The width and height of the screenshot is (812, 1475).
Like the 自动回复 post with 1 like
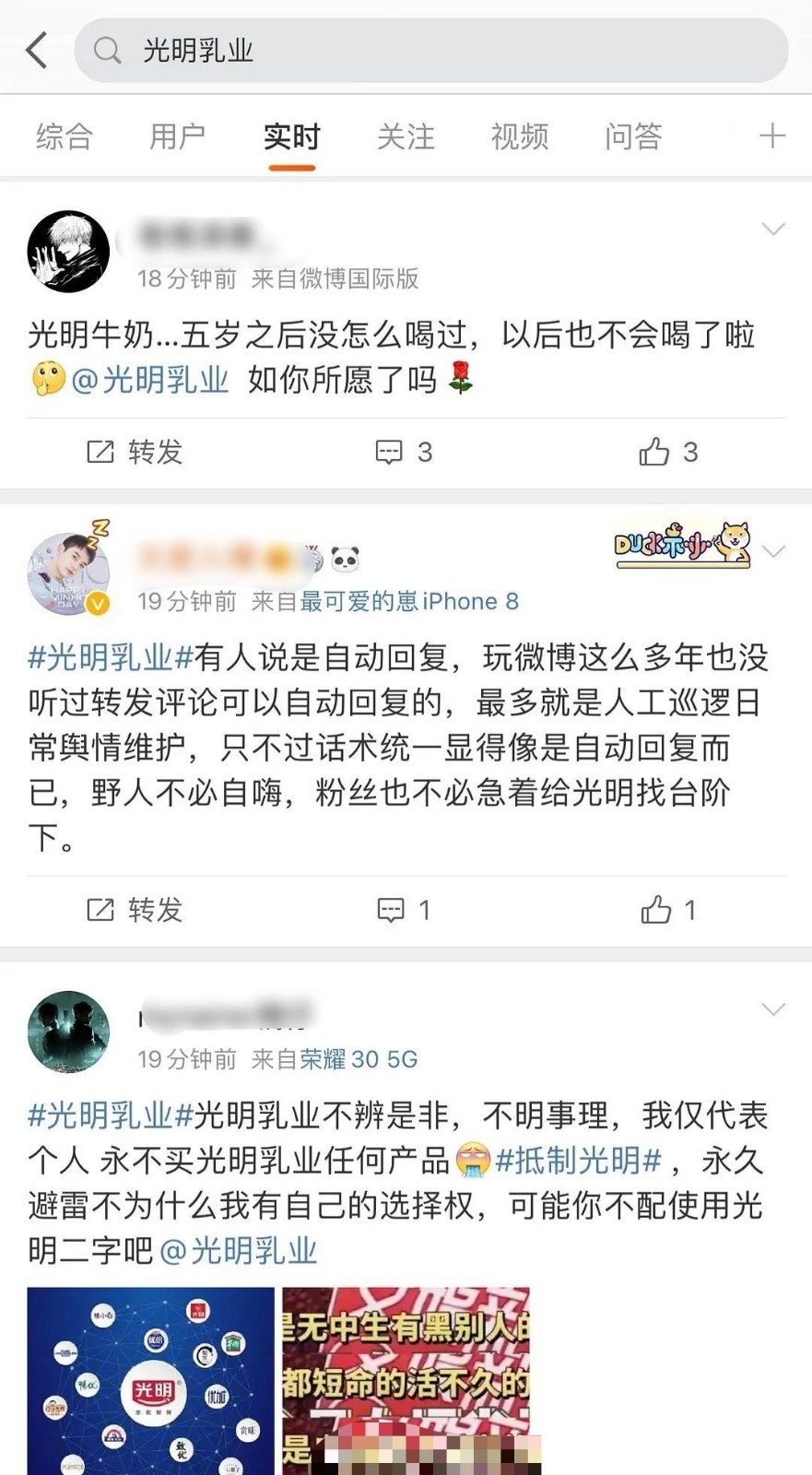[668, 910]
